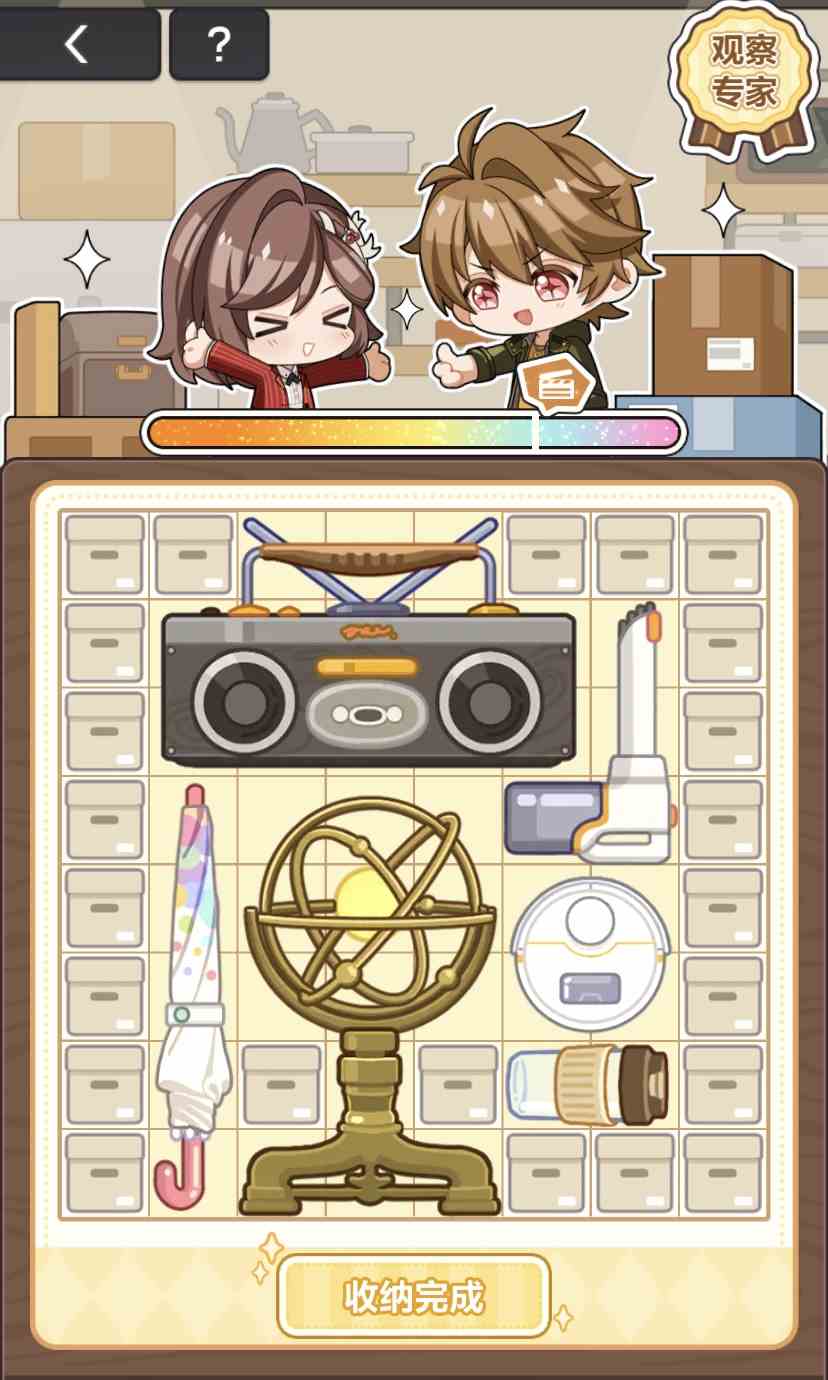Tap the 收纳完成 button
Screen dimensions: 828x1380
414,1297
